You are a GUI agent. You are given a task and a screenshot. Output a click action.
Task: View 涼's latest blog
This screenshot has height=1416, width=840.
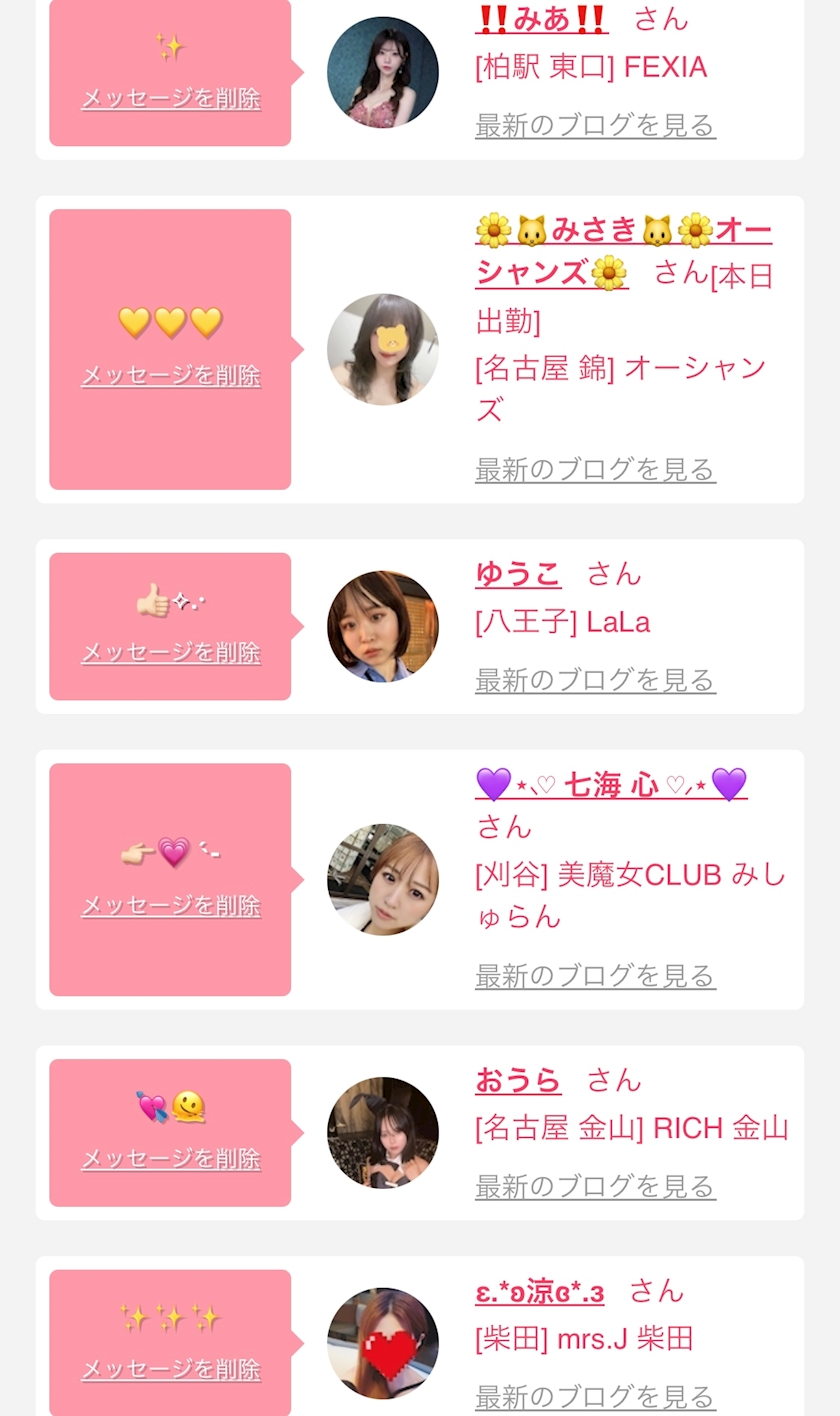(x=595, y=1396)
